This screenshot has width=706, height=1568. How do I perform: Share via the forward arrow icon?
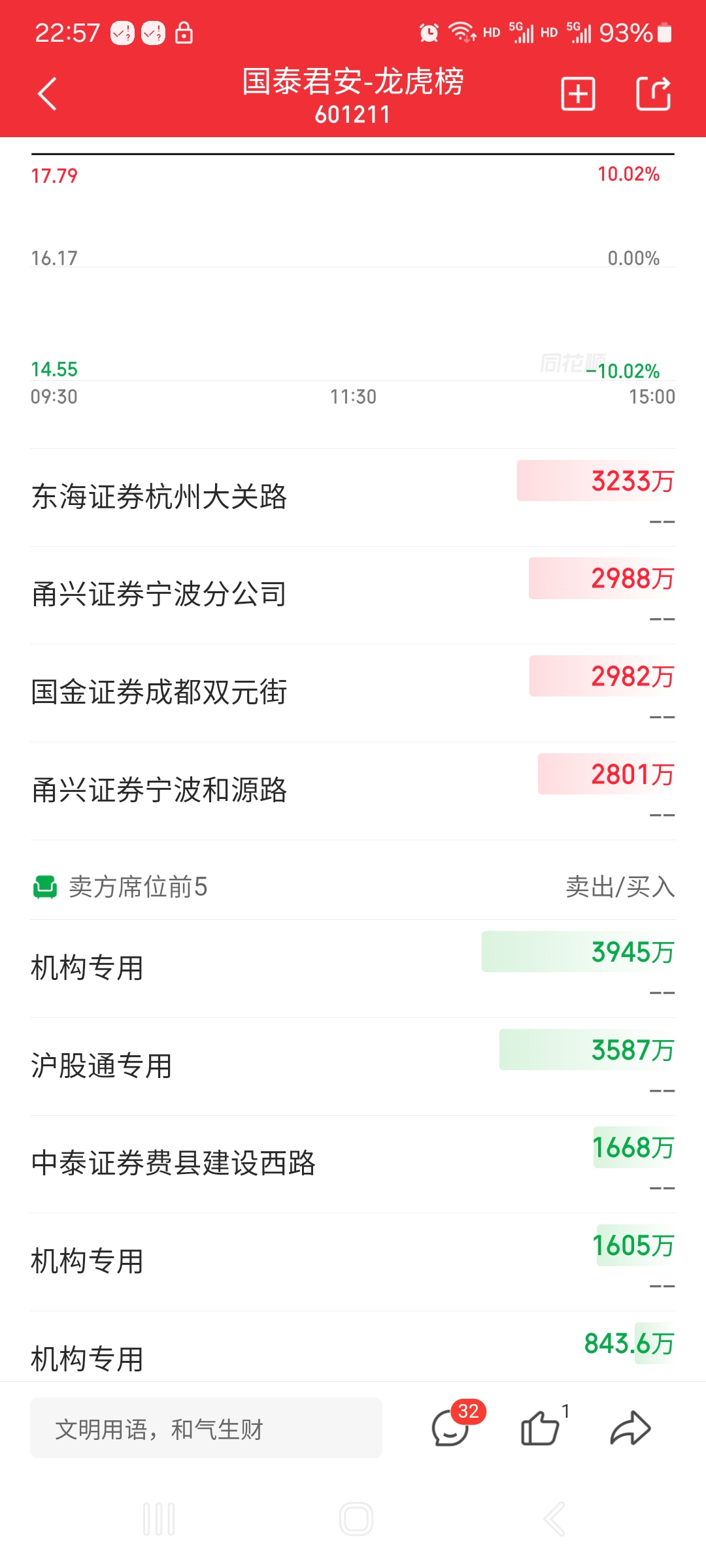click(630, 1428)
